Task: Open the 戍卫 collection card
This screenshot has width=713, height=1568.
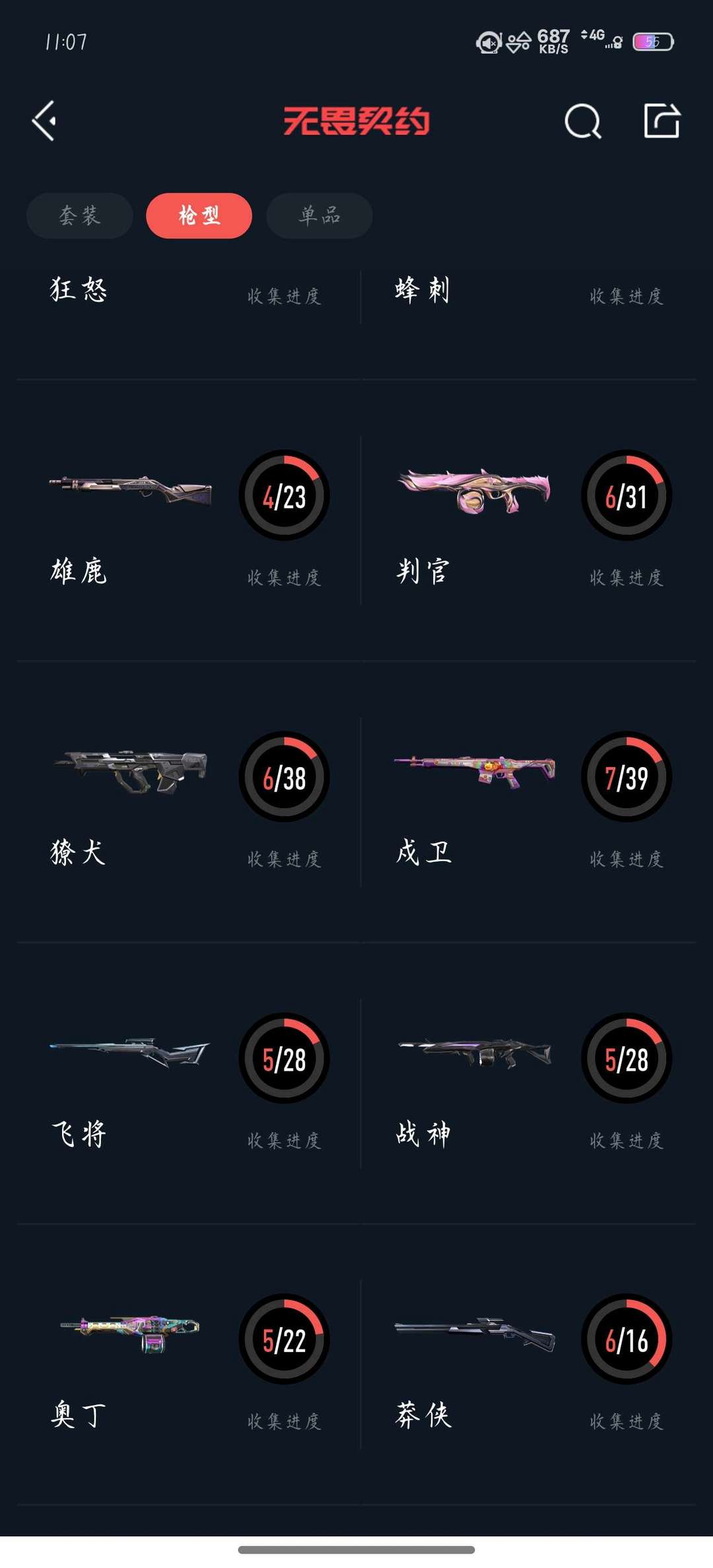Action: pos(529,801)
